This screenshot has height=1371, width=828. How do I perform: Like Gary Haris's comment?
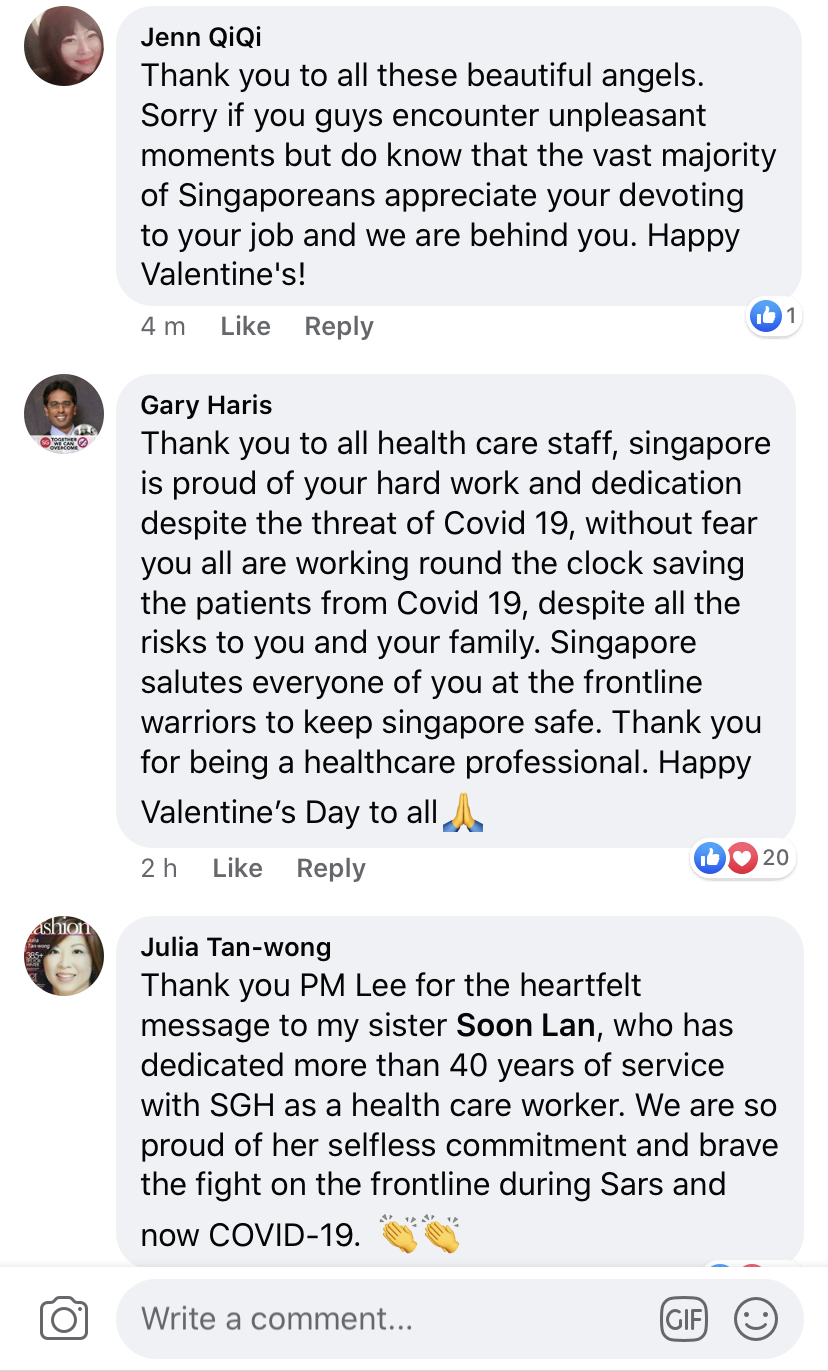point(237,868)
